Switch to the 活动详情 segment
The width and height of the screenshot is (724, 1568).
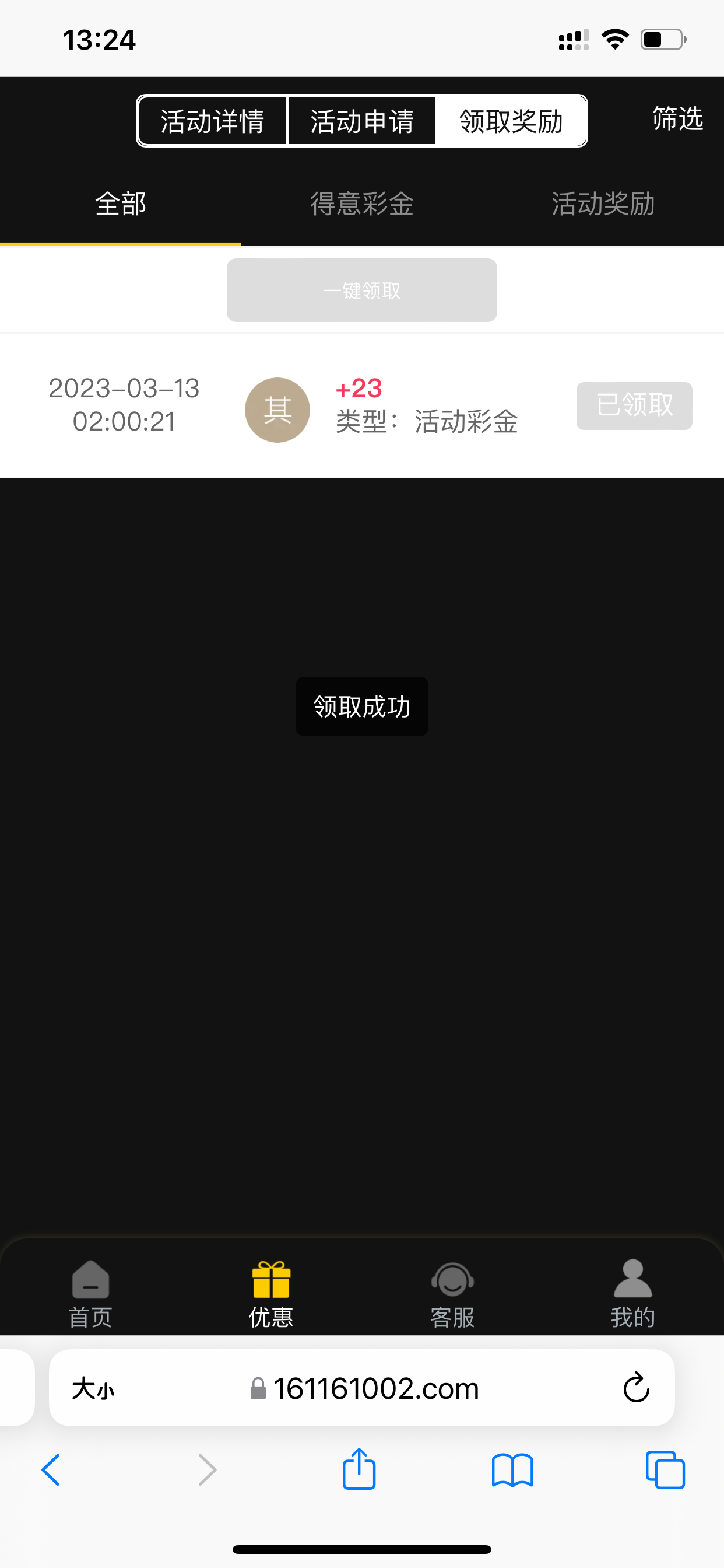coord(212,121)
